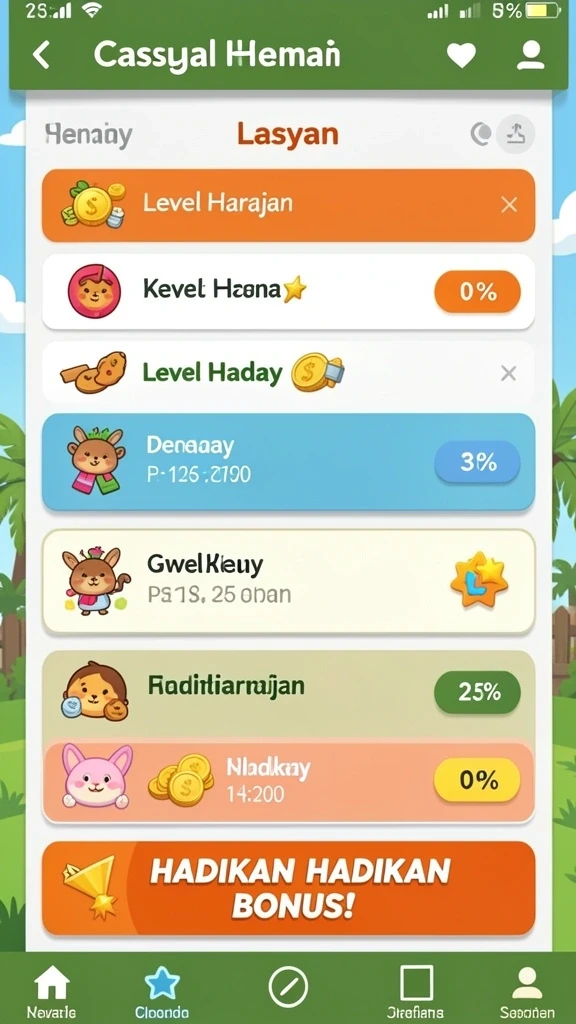Tap the moon icon beside Lasyan
Screen dimensions: 576x1024
pyautogui.click(x=481, y=135)
